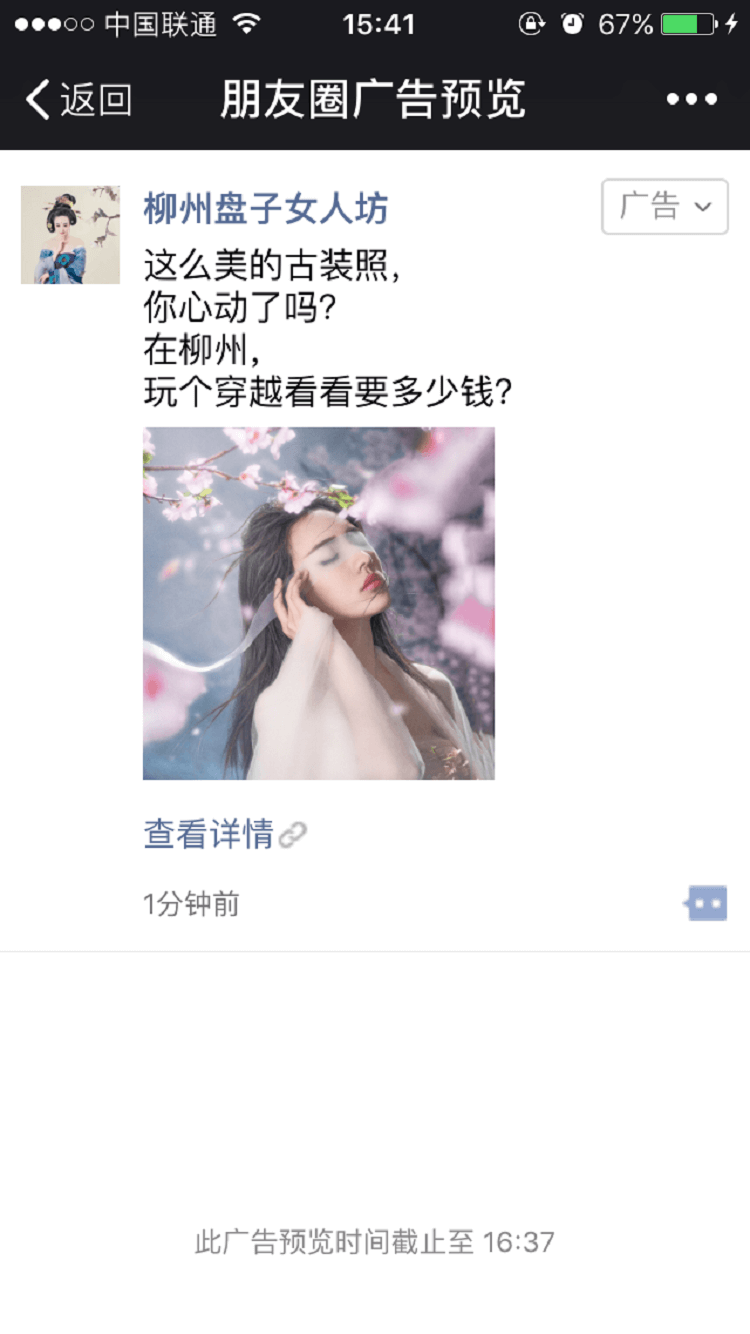Open 柳州盘子女人坊 profile avatar

click(70, 235)
